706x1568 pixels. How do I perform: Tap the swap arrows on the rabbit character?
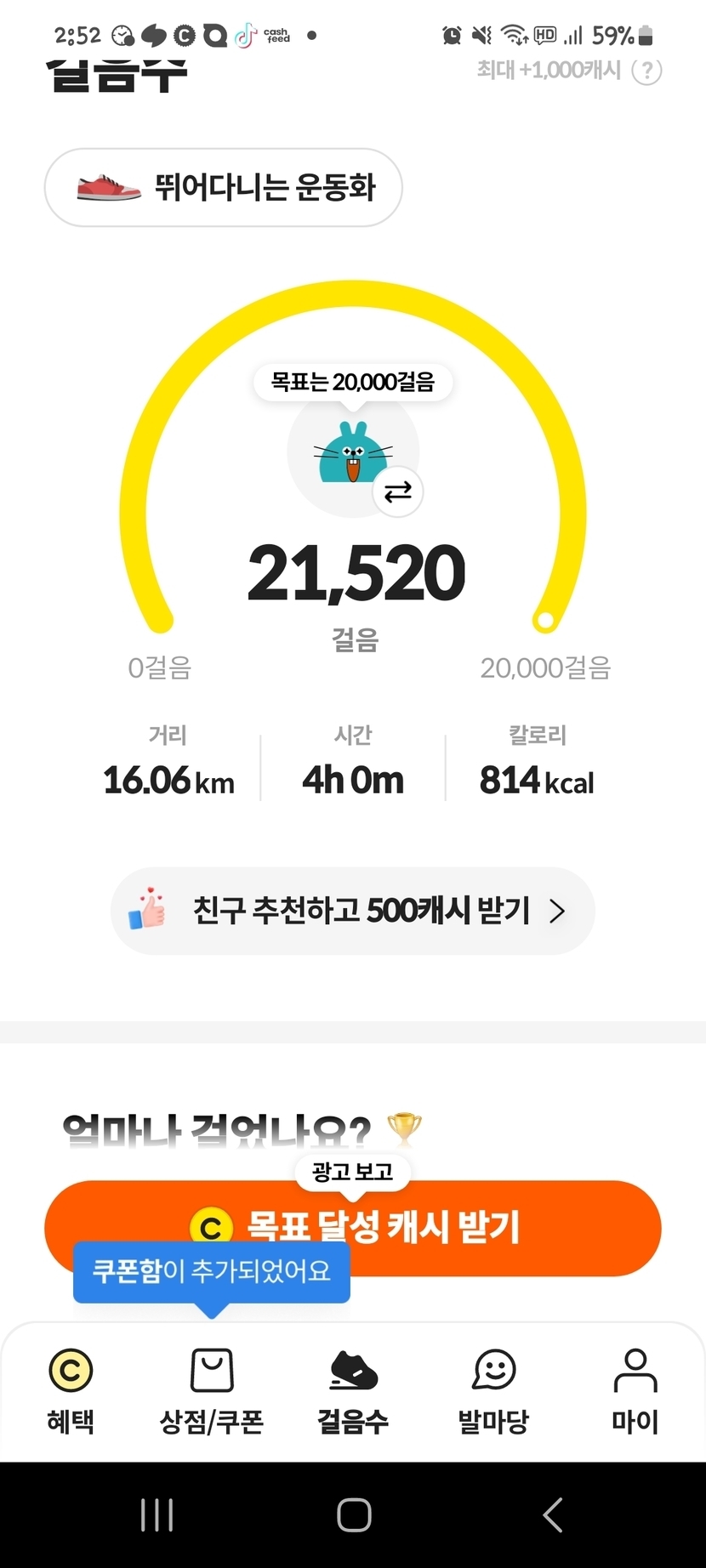click(397, 491)
